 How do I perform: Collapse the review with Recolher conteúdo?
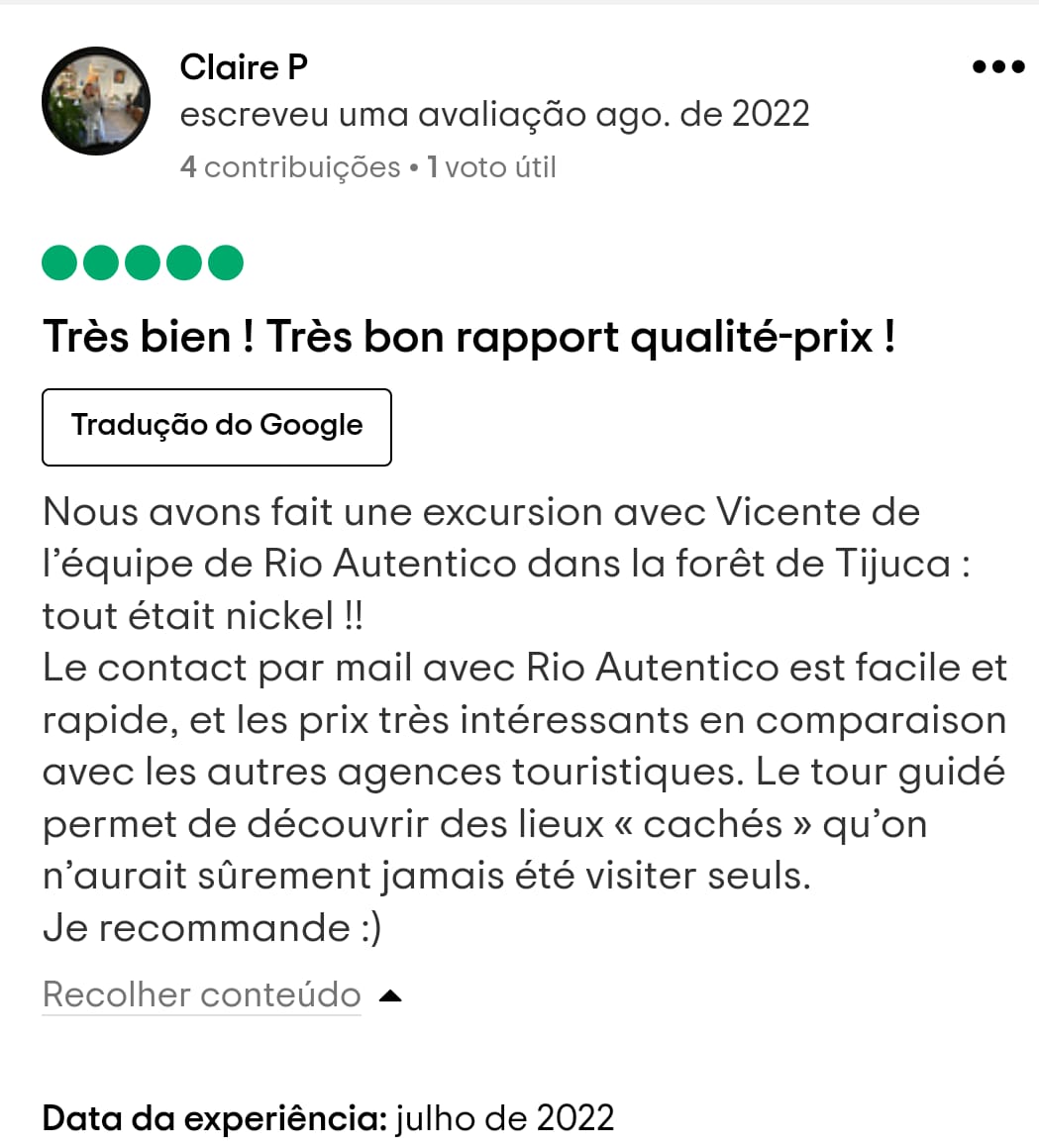pyautogui.click(x=202, y=994)
